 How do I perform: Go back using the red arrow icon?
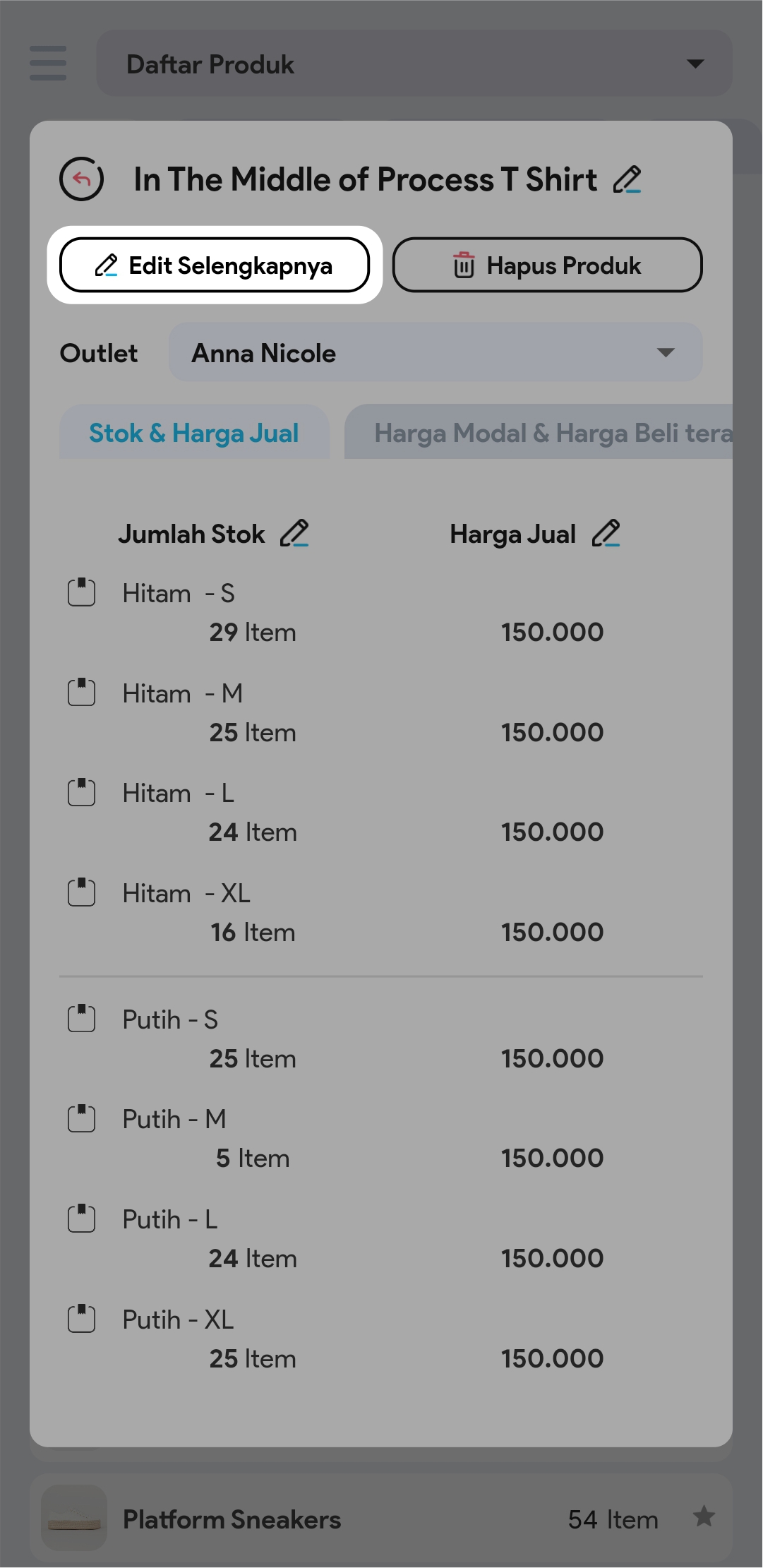click(82, 179)
